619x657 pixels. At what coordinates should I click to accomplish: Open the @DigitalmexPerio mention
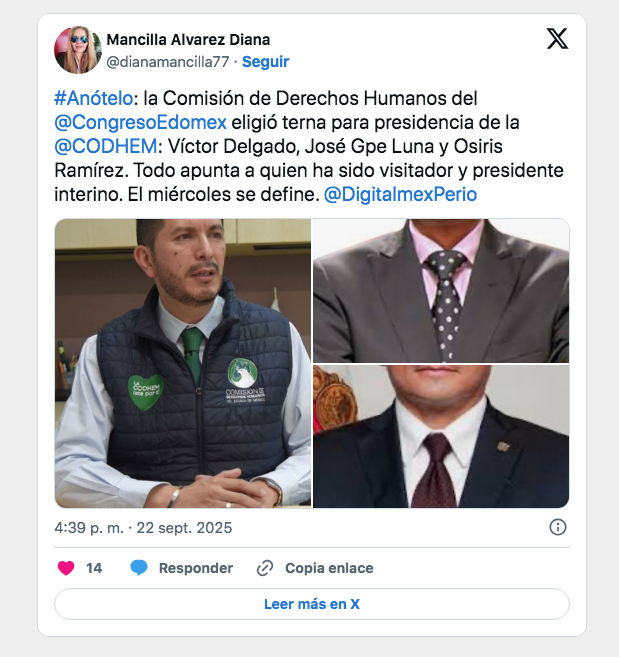coord(400,194)
